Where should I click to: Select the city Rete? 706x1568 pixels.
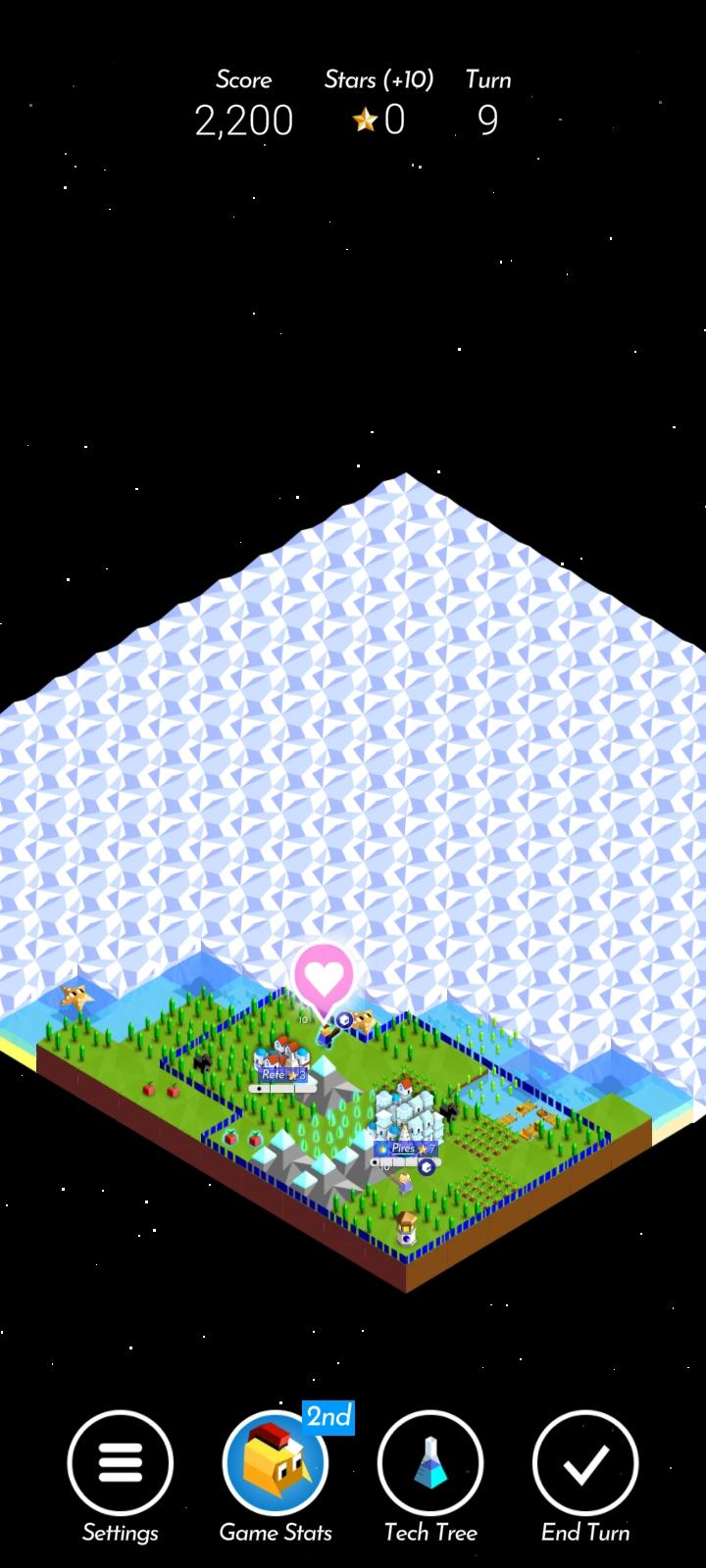point(281,1059)
